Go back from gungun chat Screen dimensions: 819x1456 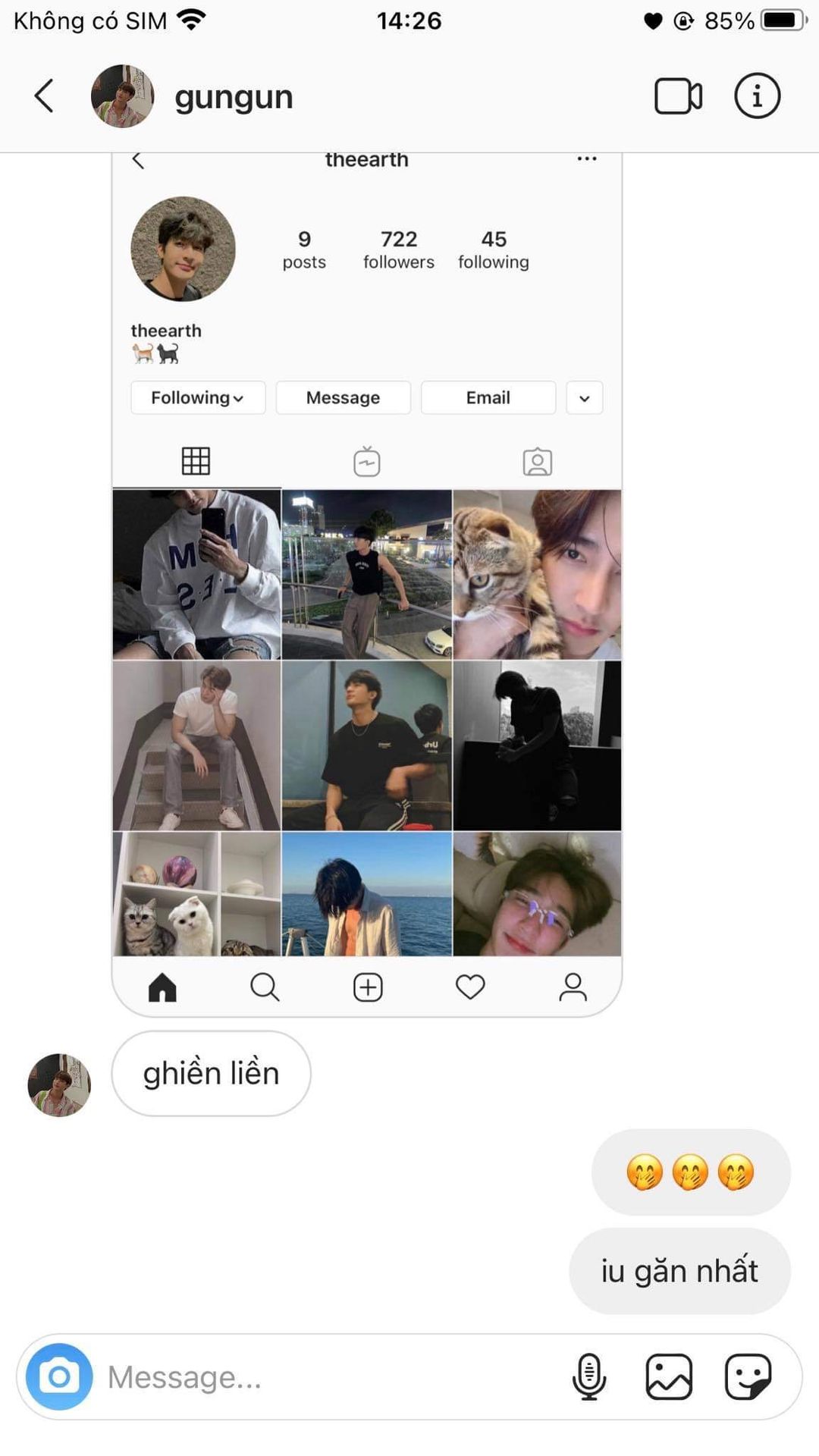click(44, 96)
